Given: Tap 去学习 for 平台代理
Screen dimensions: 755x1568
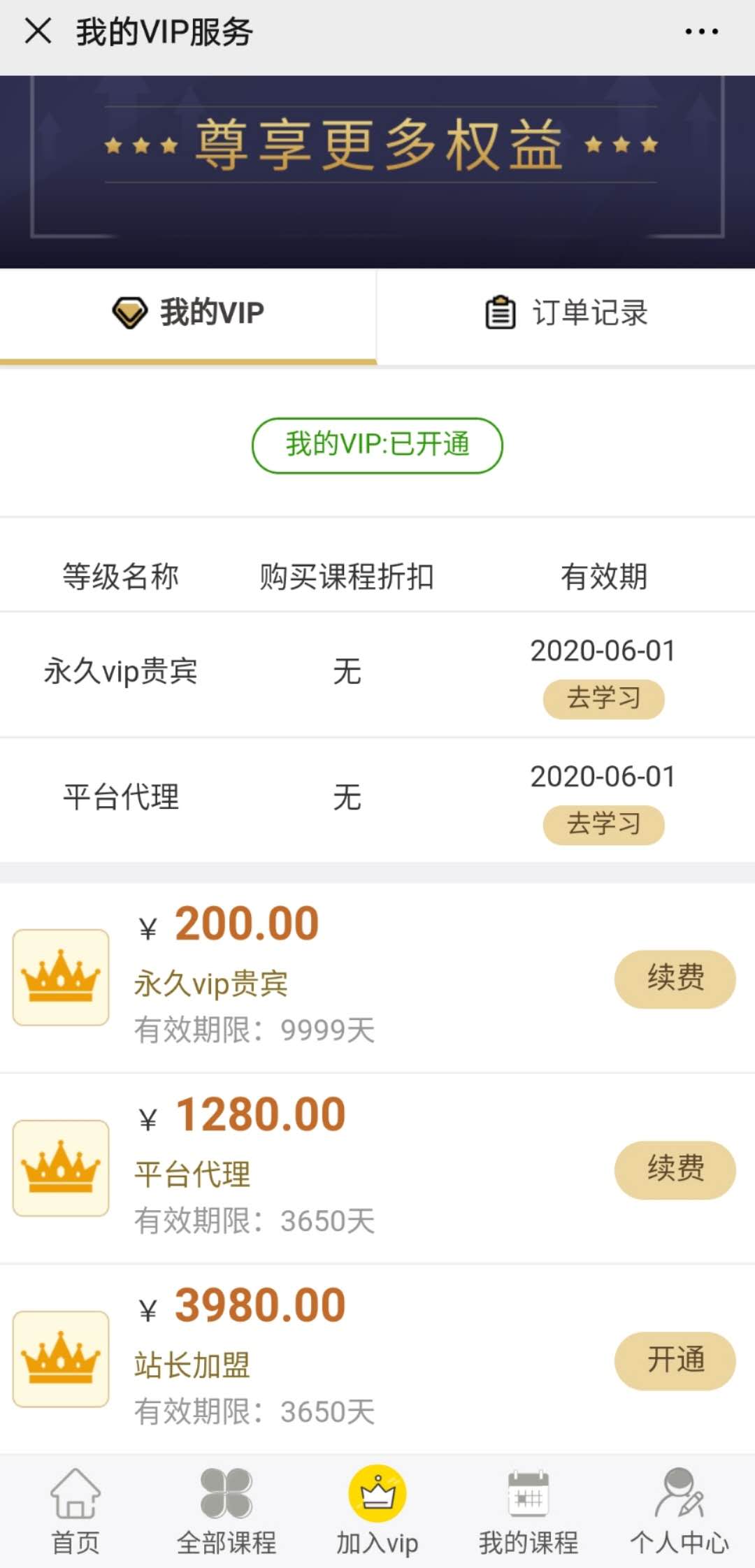Looking at the screenshot, I should 603,825.
